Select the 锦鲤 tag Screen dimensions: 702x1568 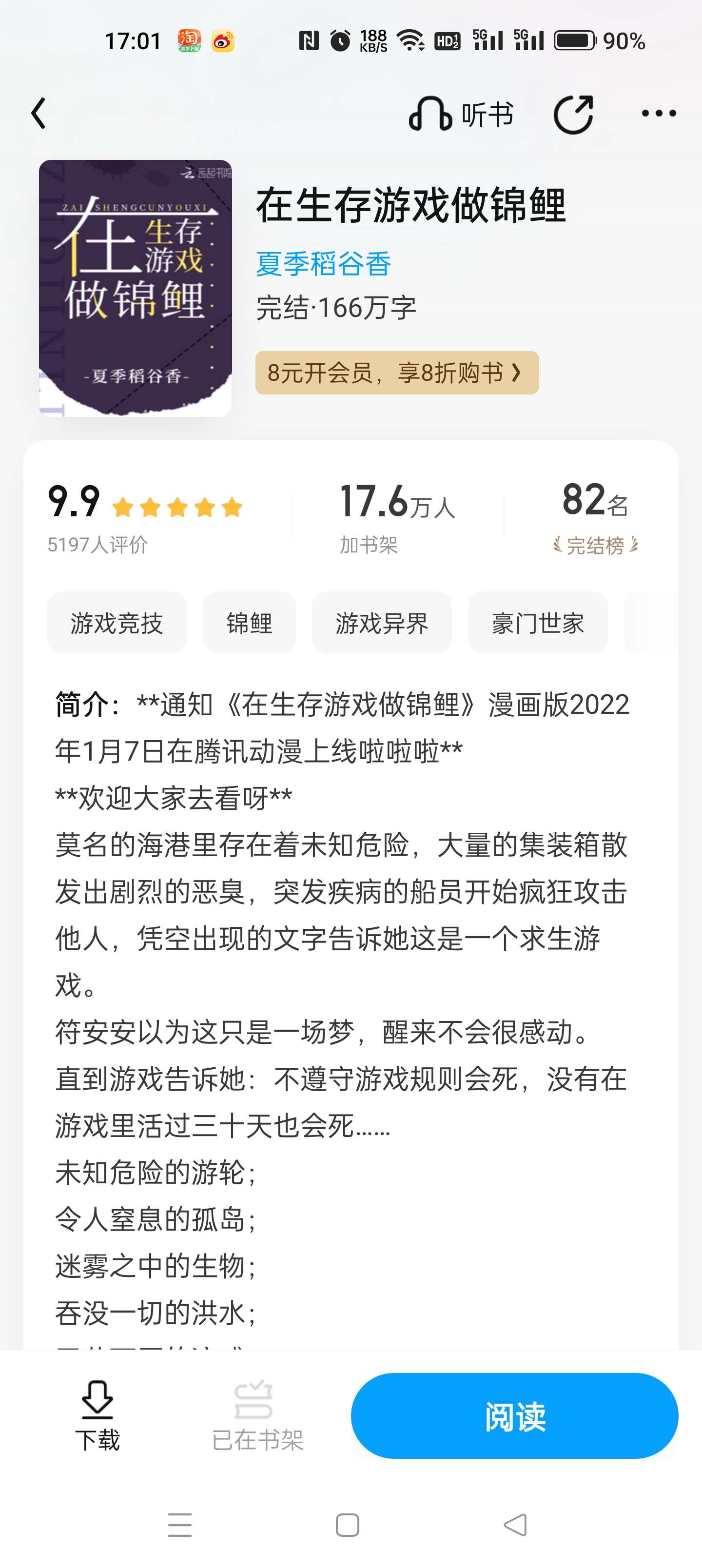click(x=250, y=623)
